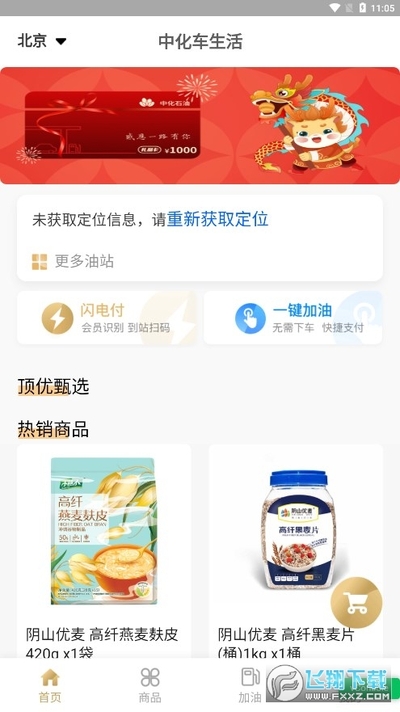Screen dimensions: 400x712
Task: View 阴山优麦 高纤燕麦麸皮 product
Action: coord(104,551)
